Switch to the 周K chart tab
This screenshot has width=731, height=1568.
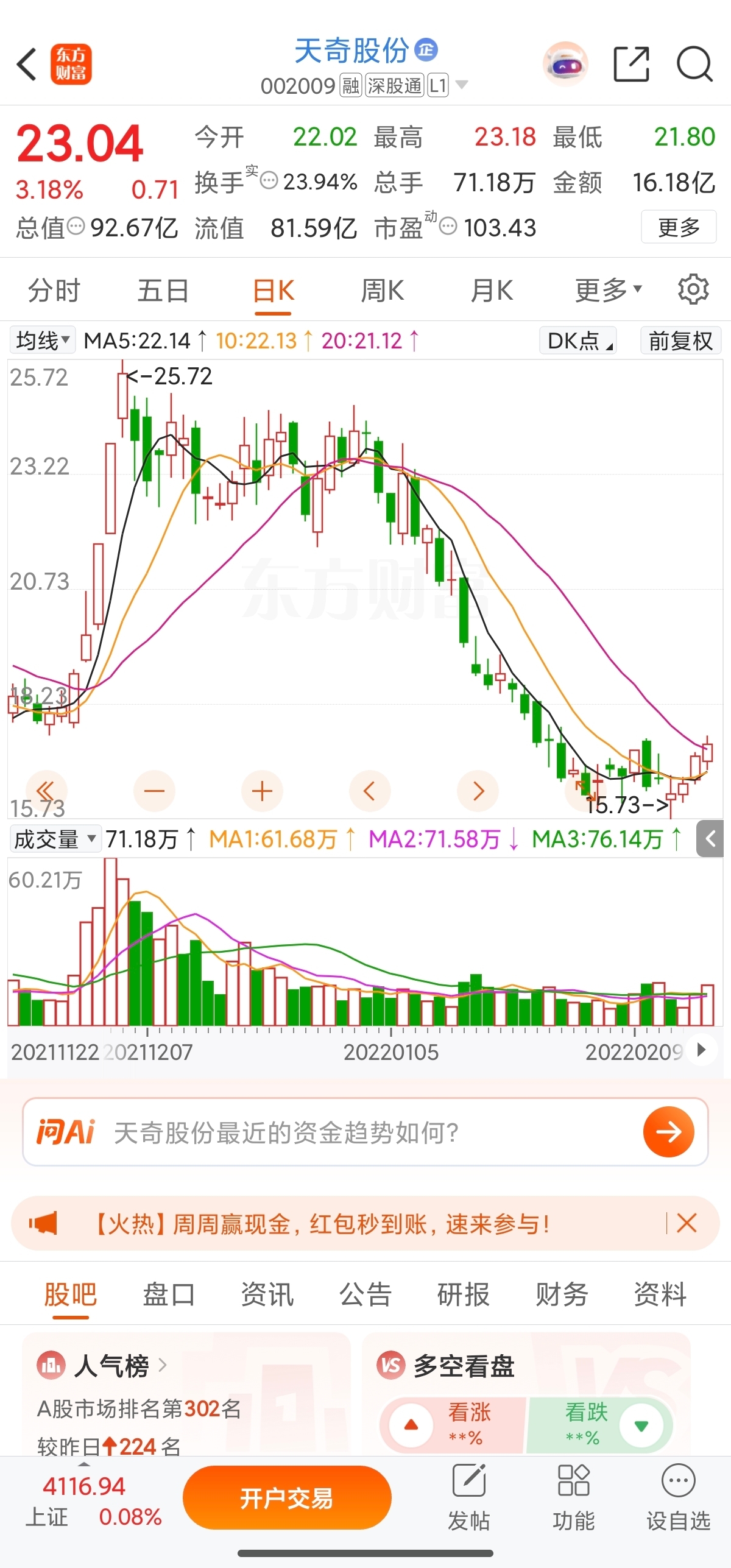tap(382, 291)
